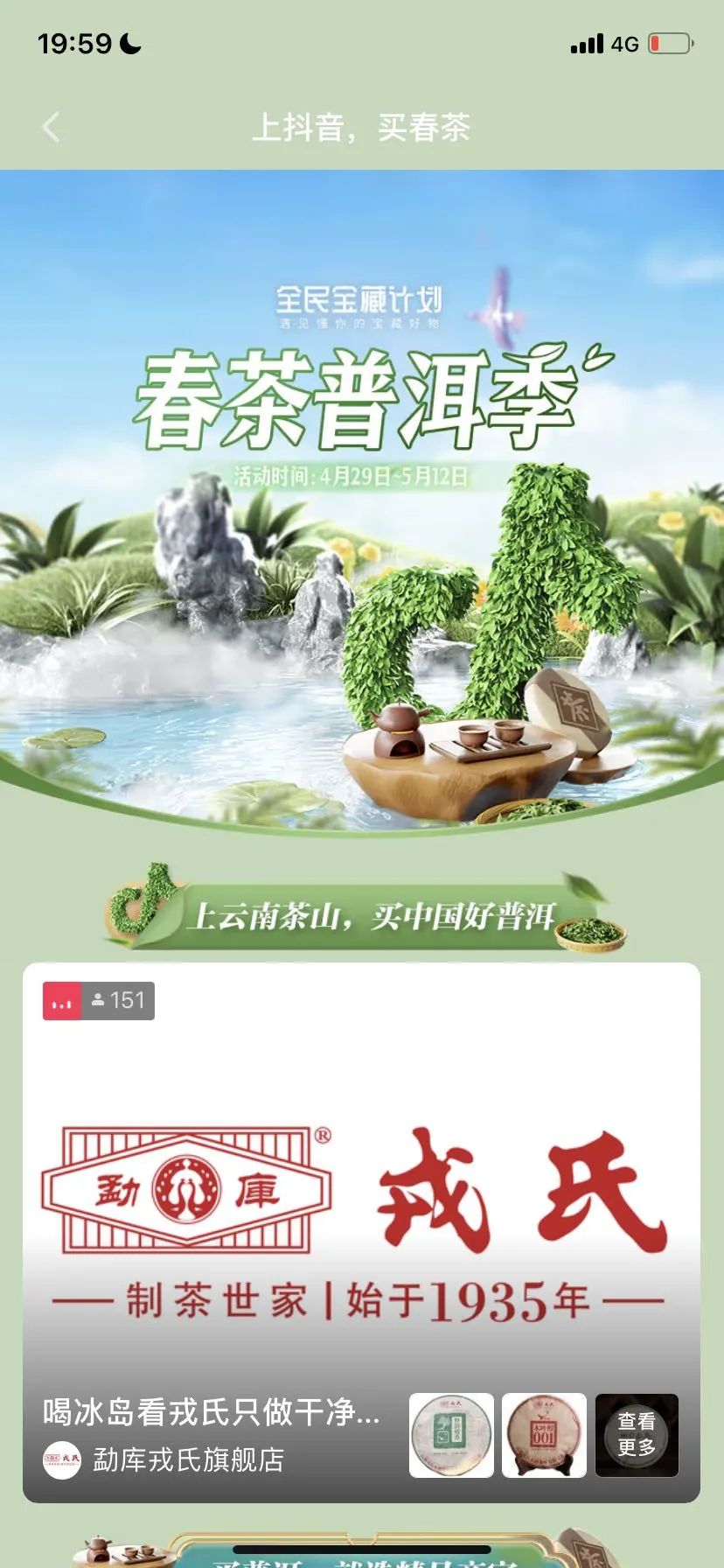Open the 001 tea cake product thumbnail
The width and height of the screenshot is (724, 1568).
[x=544, y=1435]
